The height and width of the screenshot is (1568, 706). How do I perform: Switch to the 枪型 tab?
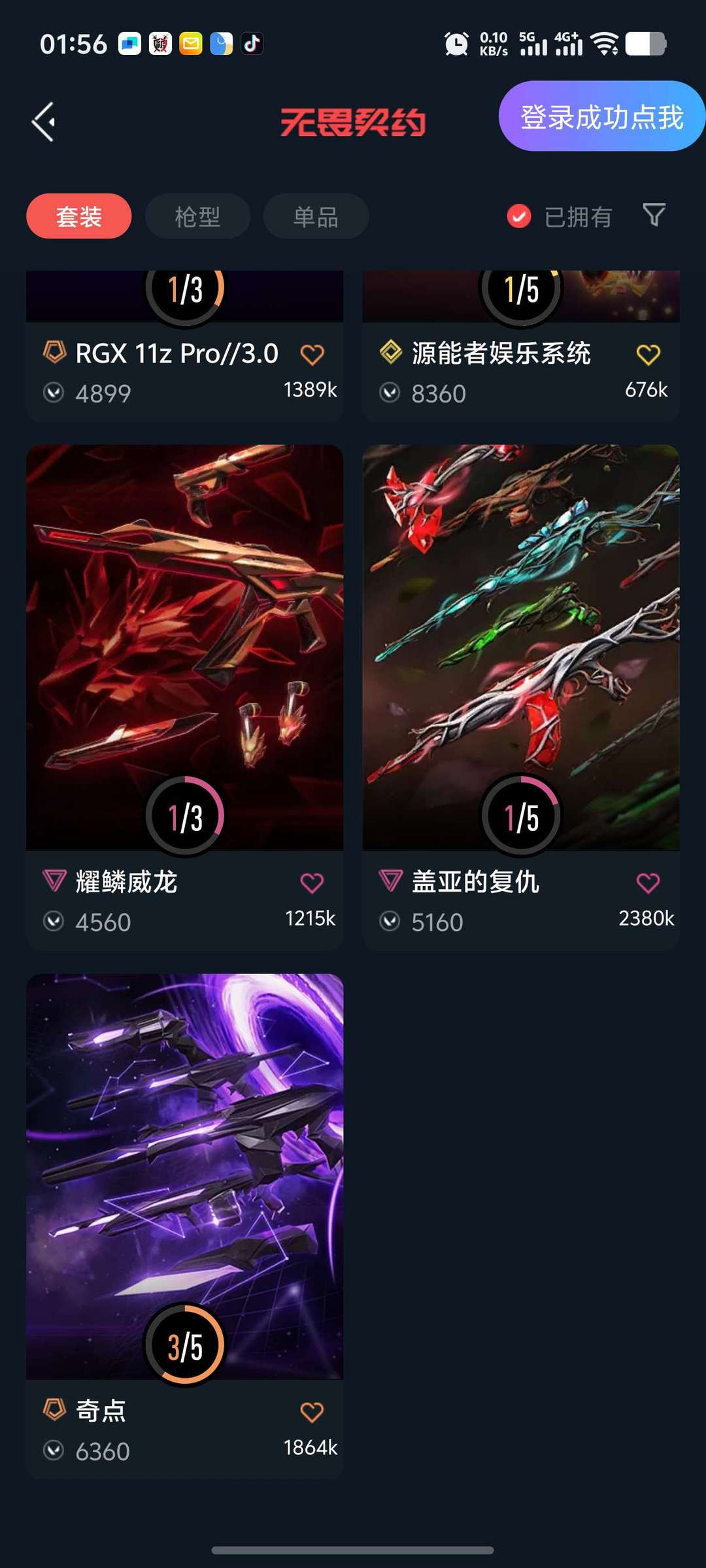coord(197,216)
